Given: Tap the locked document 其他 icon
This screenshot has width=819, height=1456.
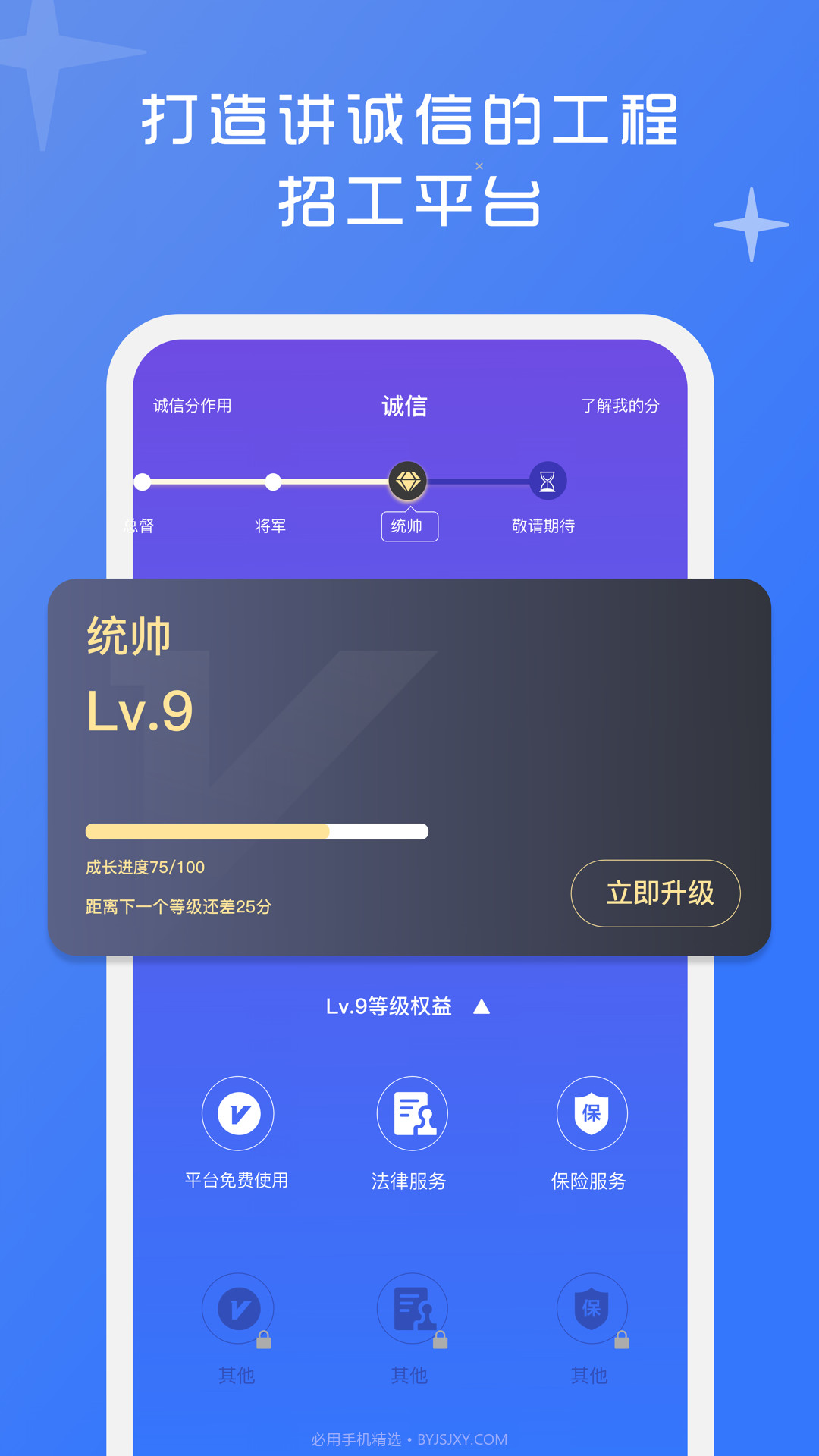Looking at the screenshot, I should click(413, 1309).
